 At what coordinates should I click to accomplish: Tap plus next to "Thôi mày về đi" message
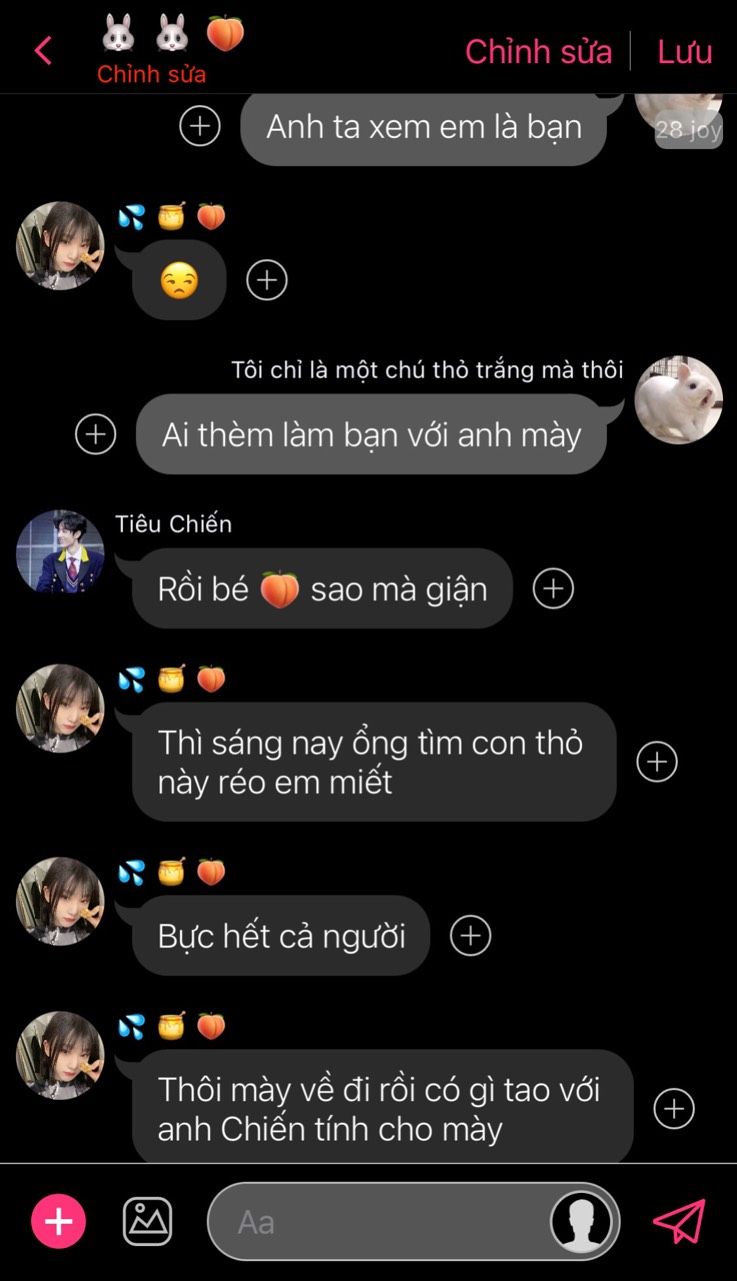click(x=674, y=1108)
